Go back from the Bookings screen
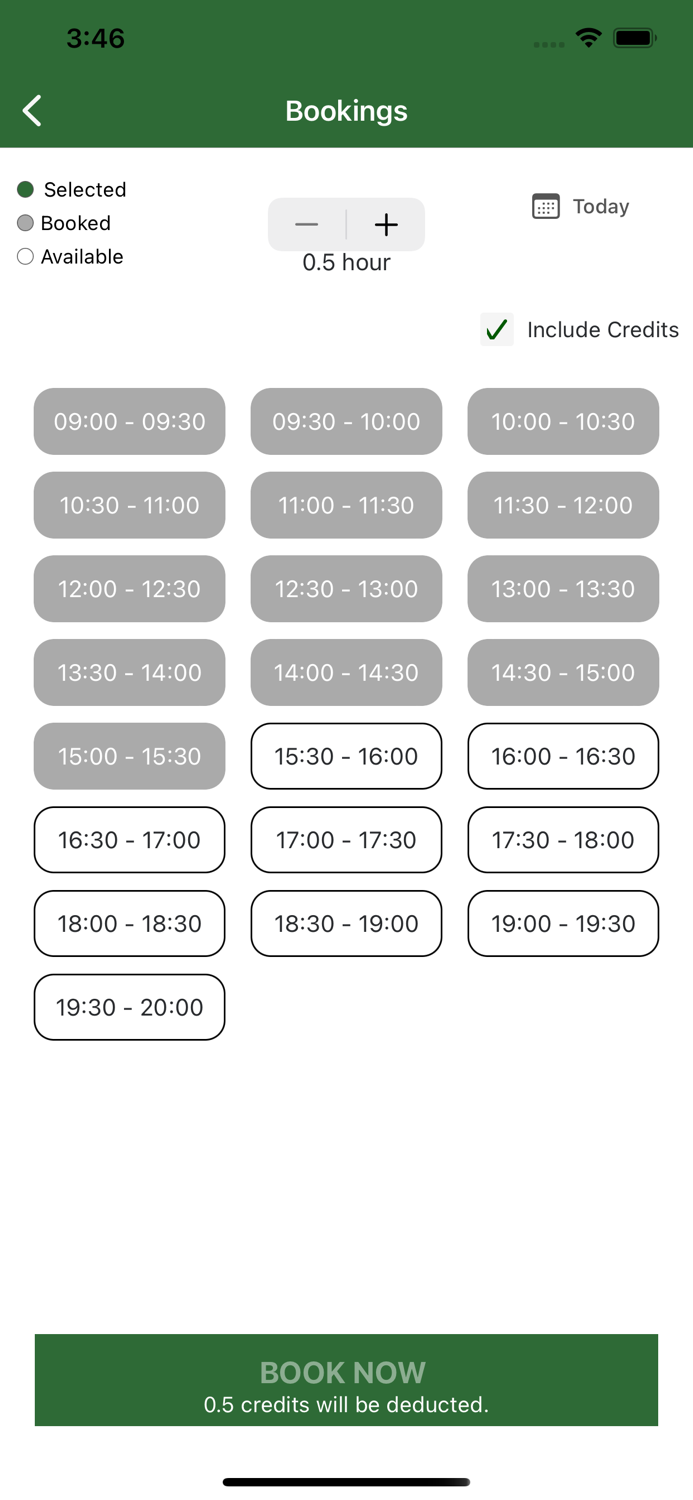Image resolution: width=693 pixels, height=1500 pixels. point(32,110)
